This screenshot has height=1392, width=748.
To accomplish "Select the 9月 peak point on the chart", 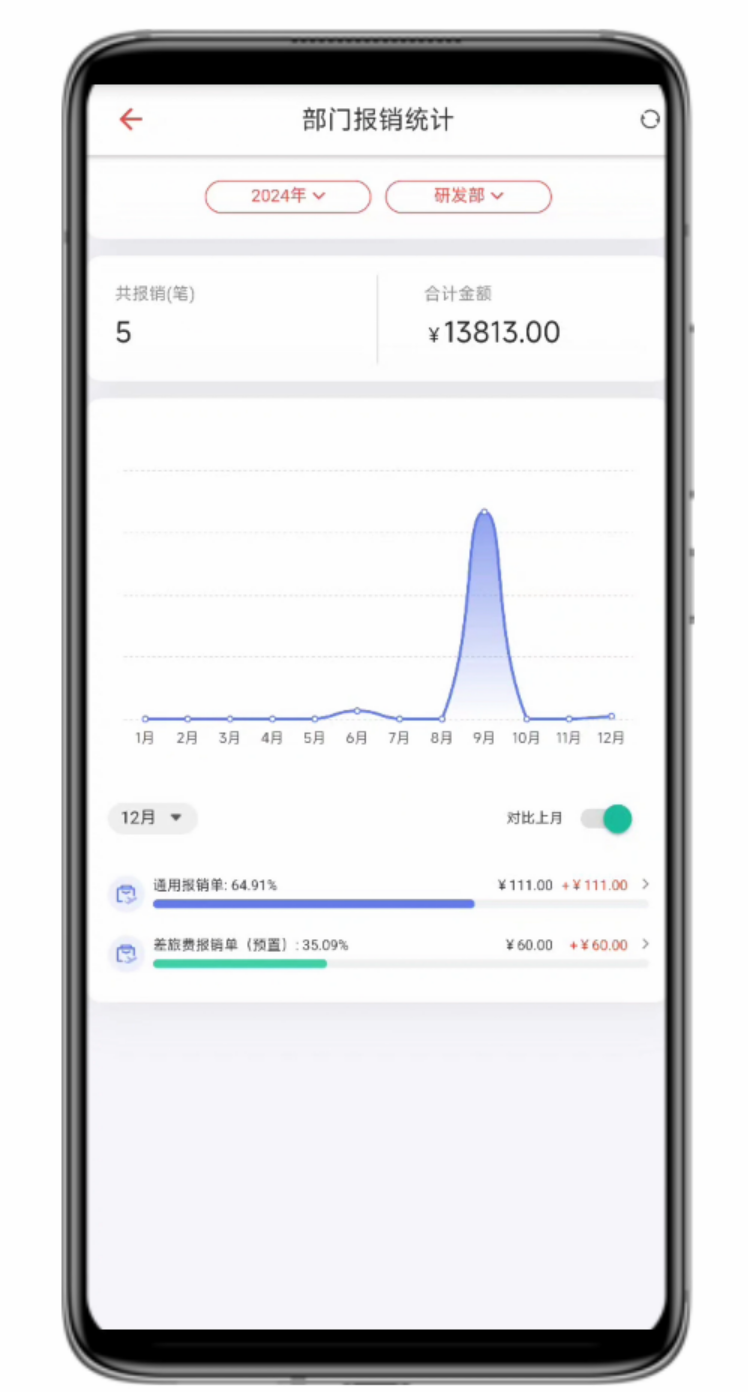I will 484,512.
